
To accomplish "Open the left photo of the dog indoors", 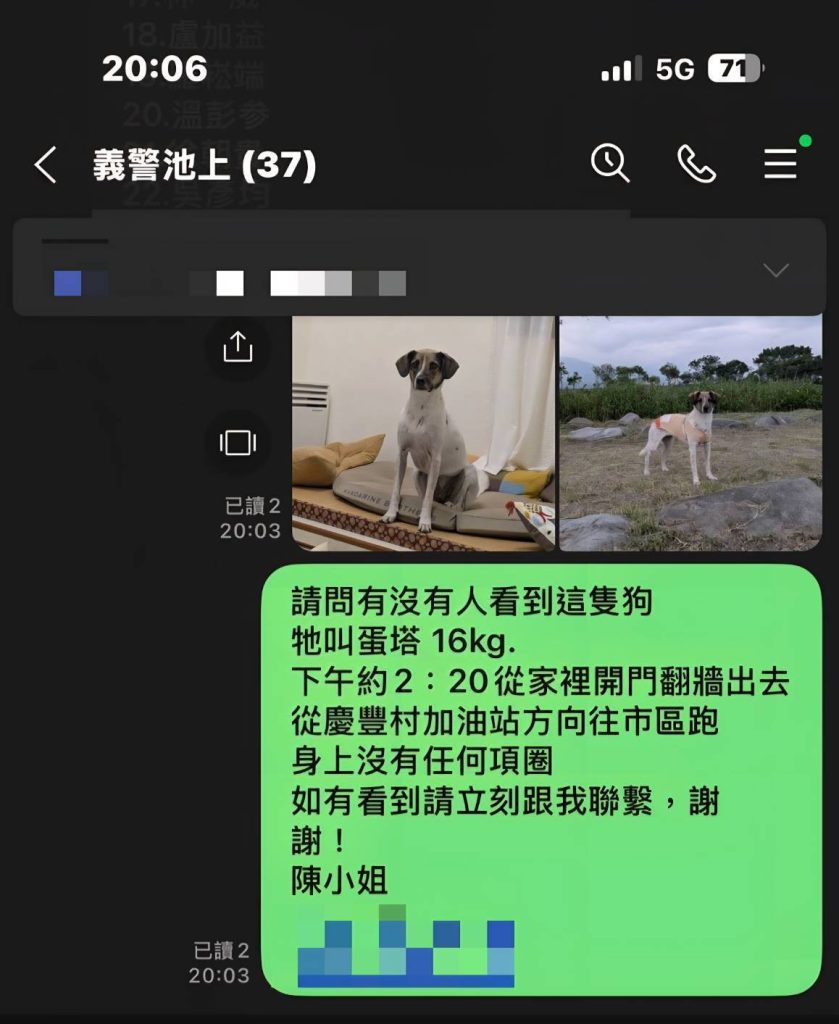I will tap(420, 430).
